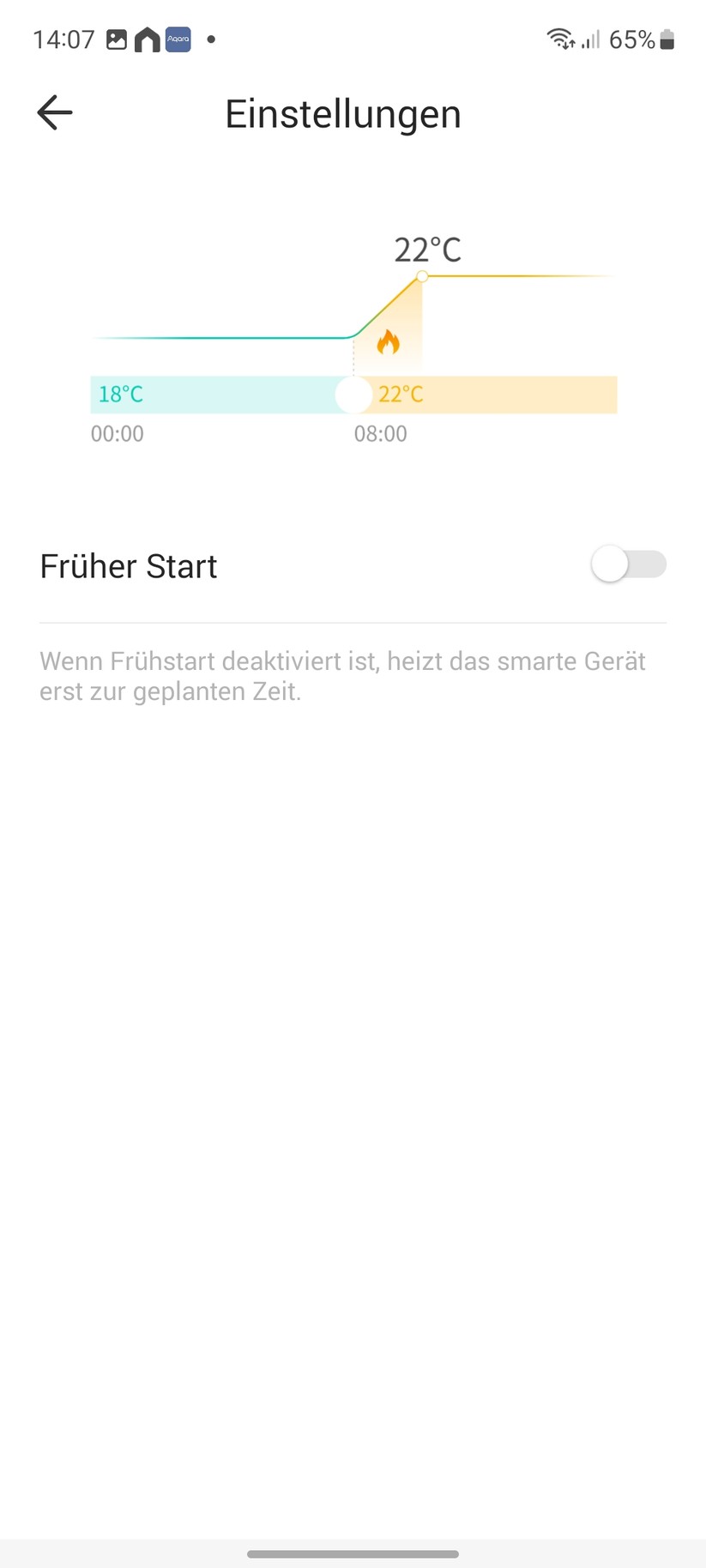Tap the Einstellungen screen title
Image resolution: width=706 pixels, height=1568 pixels.
(343, 113)
